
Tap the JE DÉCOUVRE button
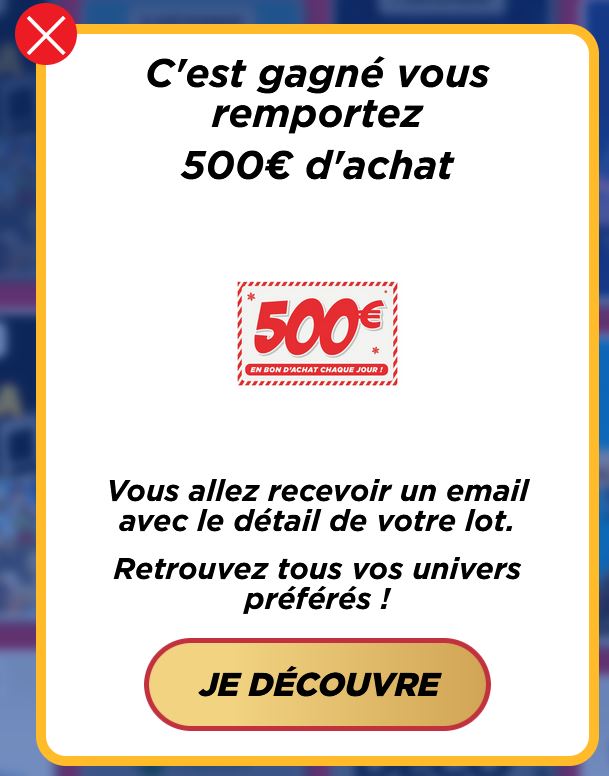tap(318, 685)
